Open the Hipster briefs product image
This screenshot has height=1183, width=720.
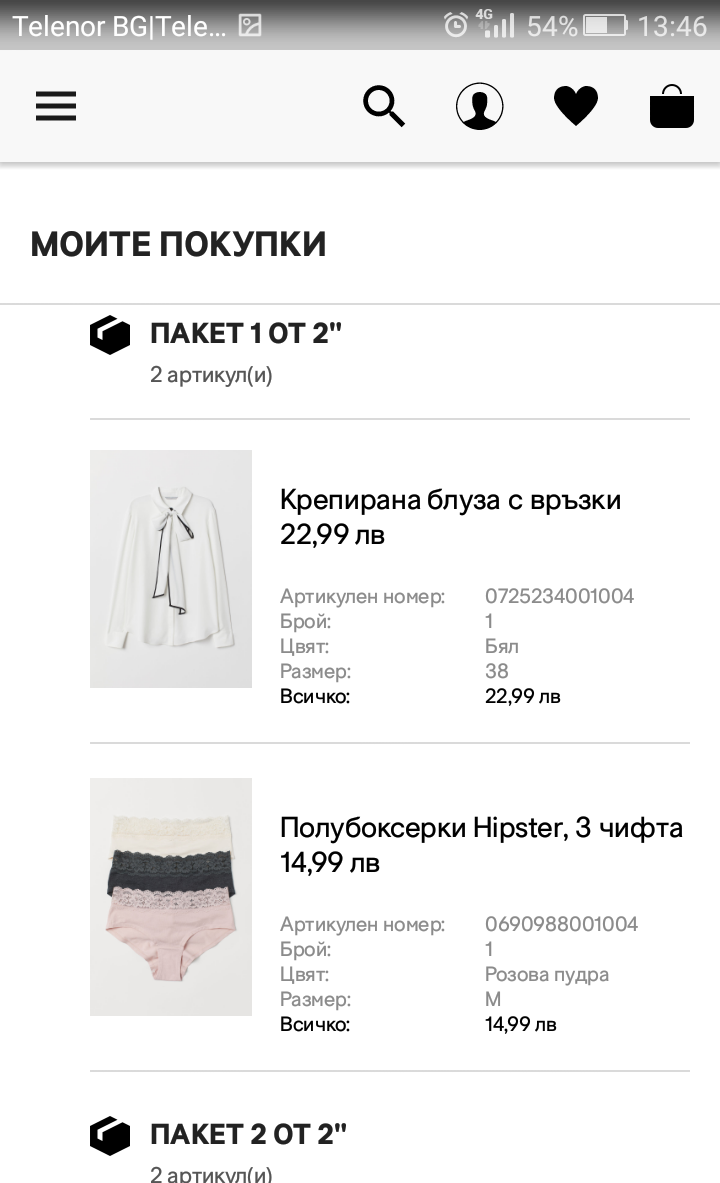(x=171, y=896)
